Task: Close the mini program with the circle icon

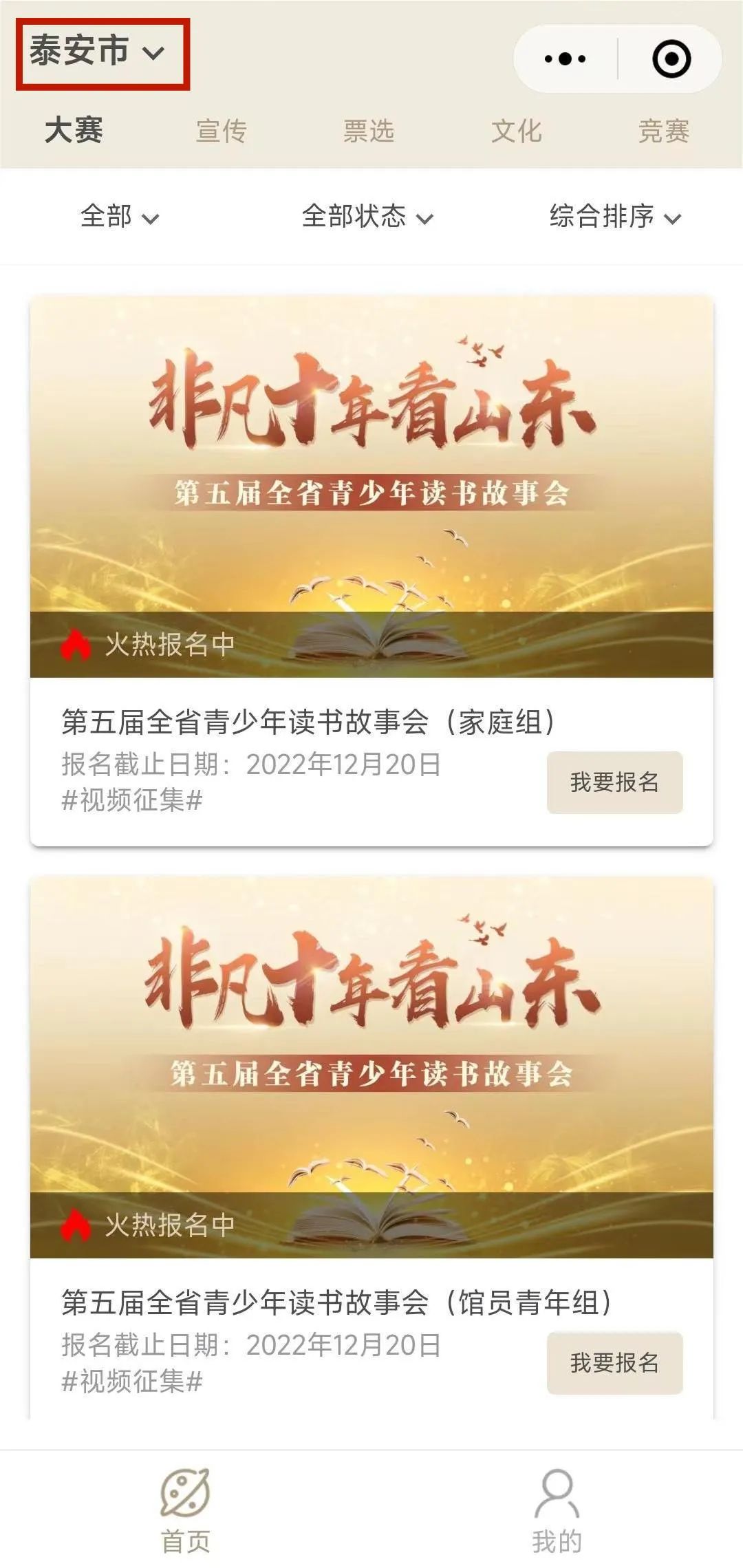Action: coord(671,59)
